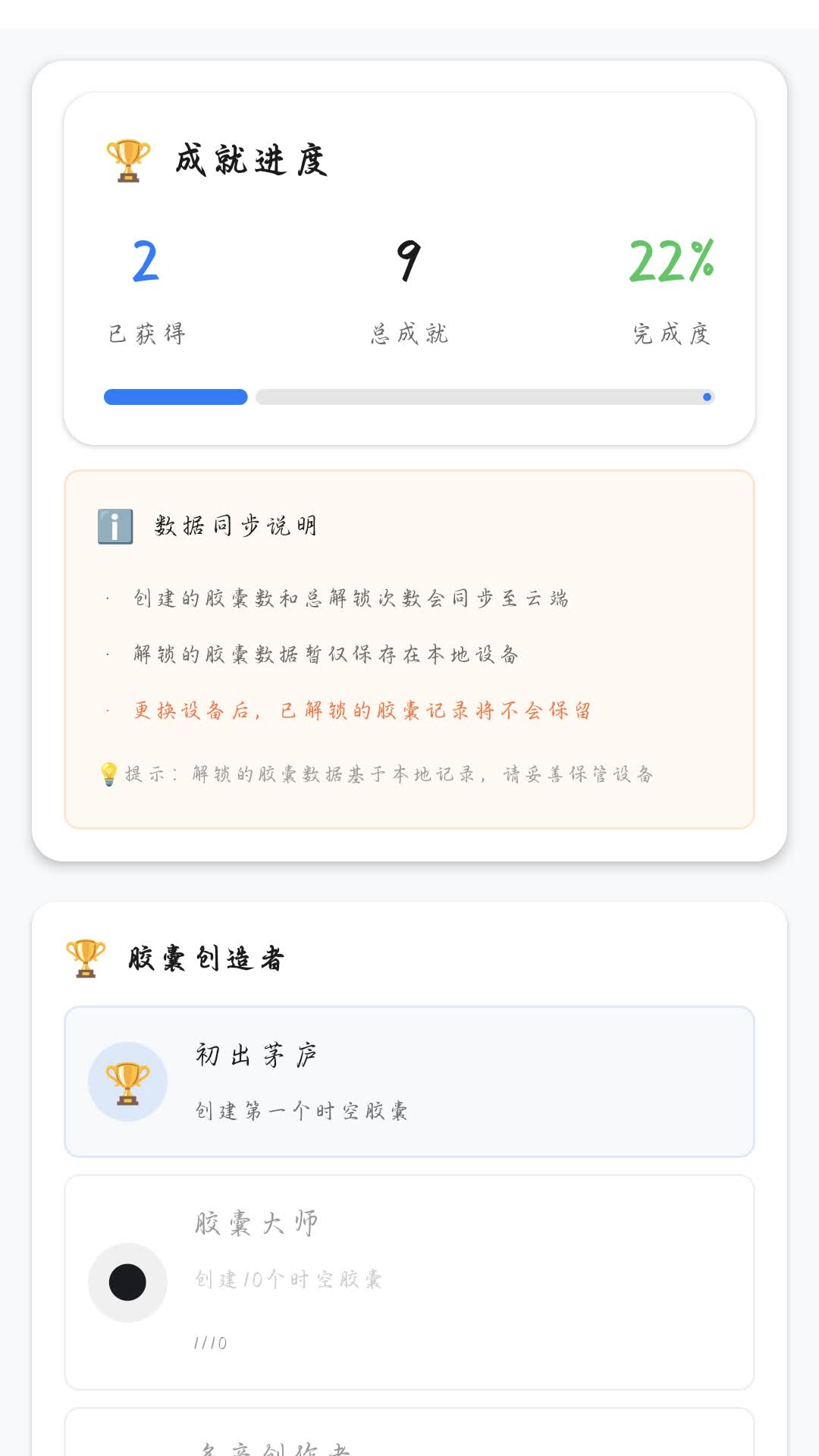Expand the 成就进度 summary card
819x1456 pixels.
click(x=409, y=265)
